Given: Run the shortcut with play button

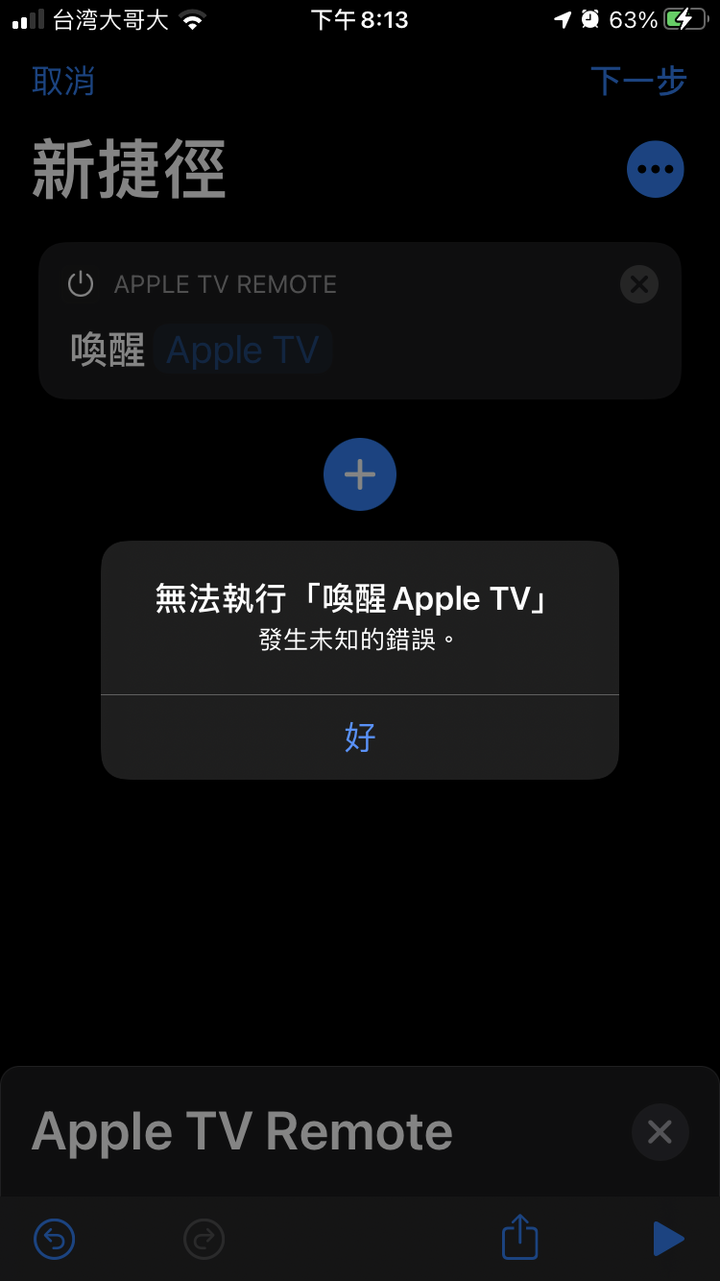Looking at the screenshot, I should [x=667, y=1240].
